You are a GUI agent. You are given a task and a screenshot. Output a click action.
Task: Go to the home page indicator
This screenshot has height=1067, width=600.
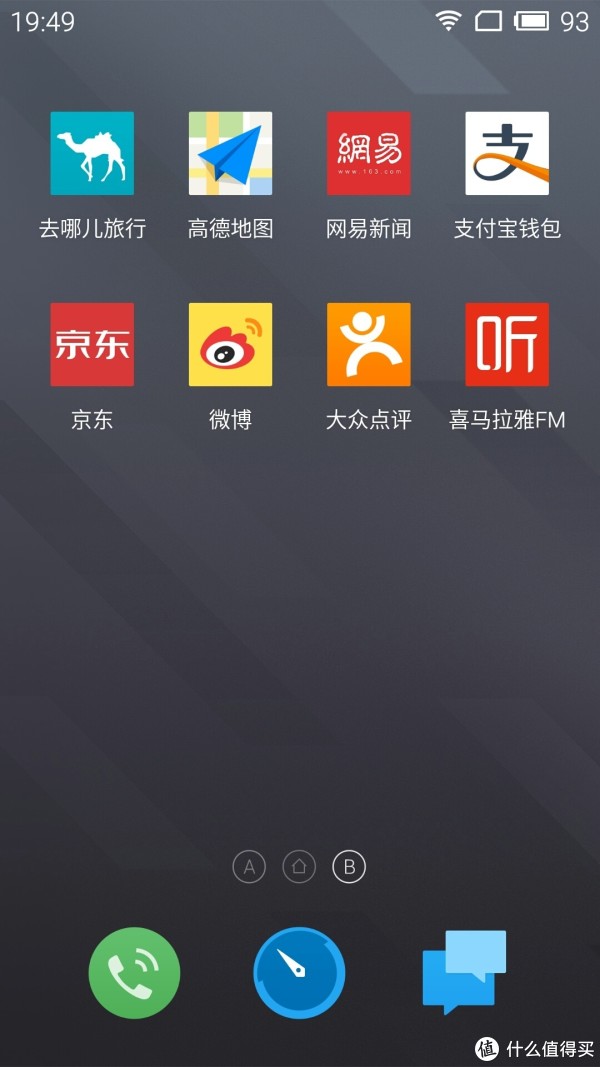tap(299, 867)
